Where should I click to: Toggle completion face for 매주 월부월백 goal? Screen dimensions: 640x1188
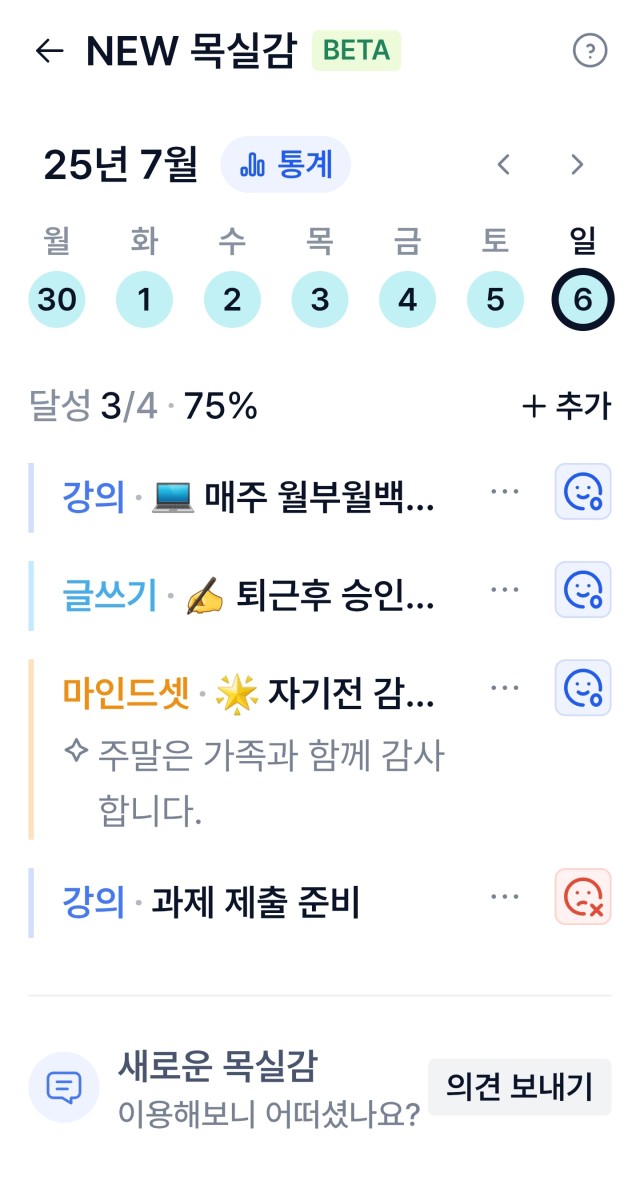click(583, 492)
